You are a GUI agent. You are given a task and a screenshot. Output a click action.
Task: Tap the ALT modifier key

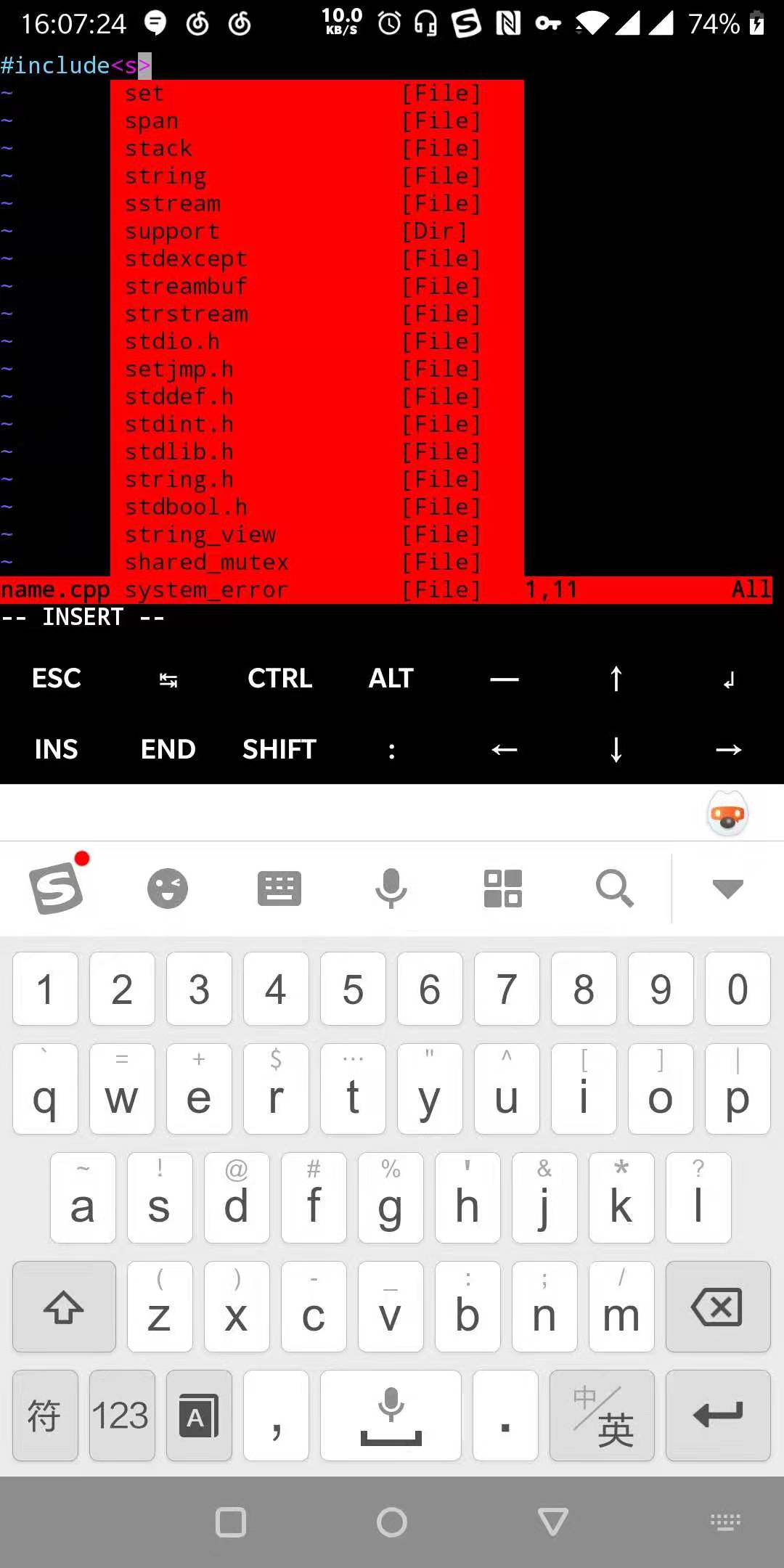[x=391, y=678]
